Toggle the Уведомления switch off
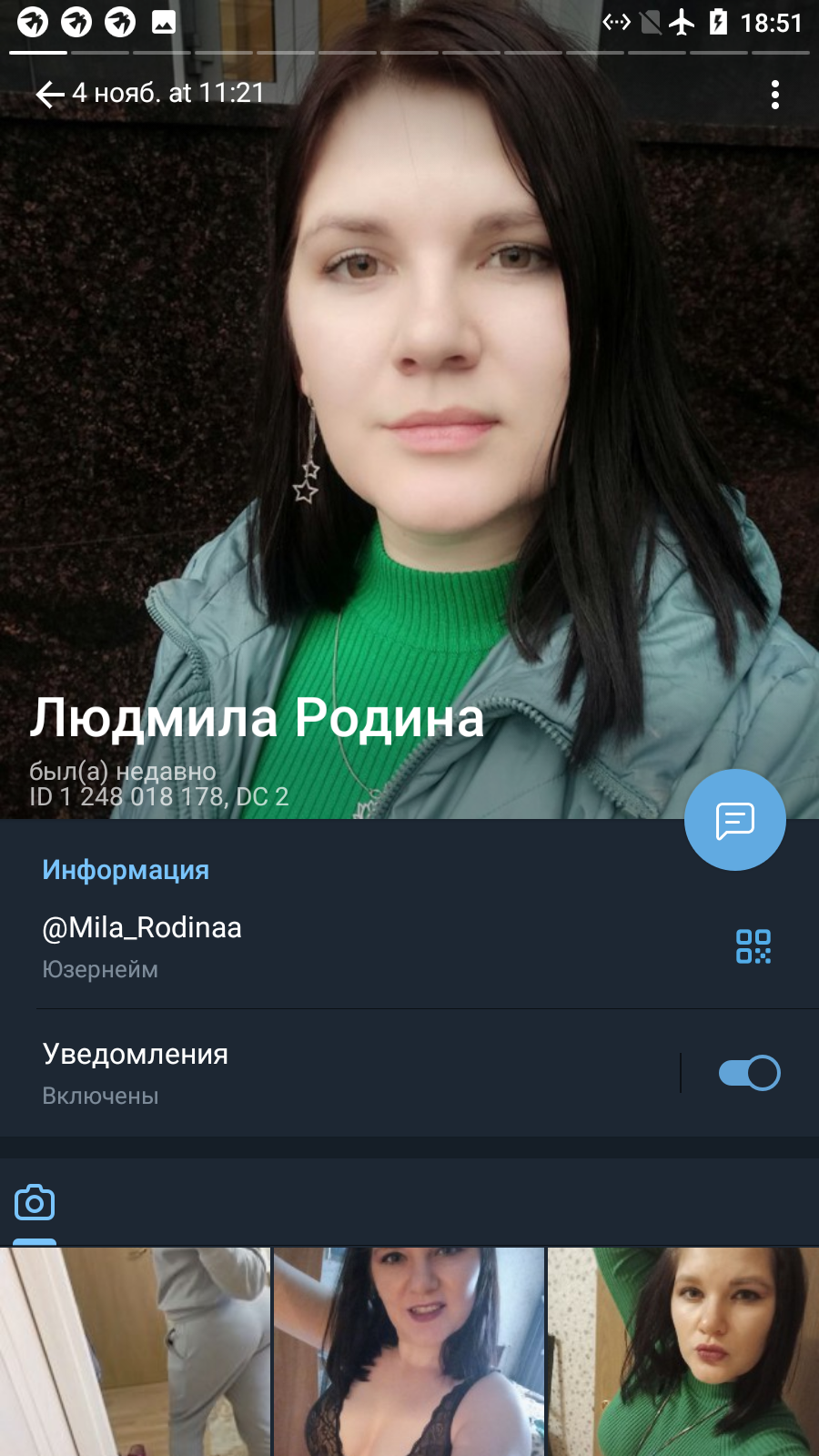This screenshot has width=819, height=1456. pos(749,1073)
